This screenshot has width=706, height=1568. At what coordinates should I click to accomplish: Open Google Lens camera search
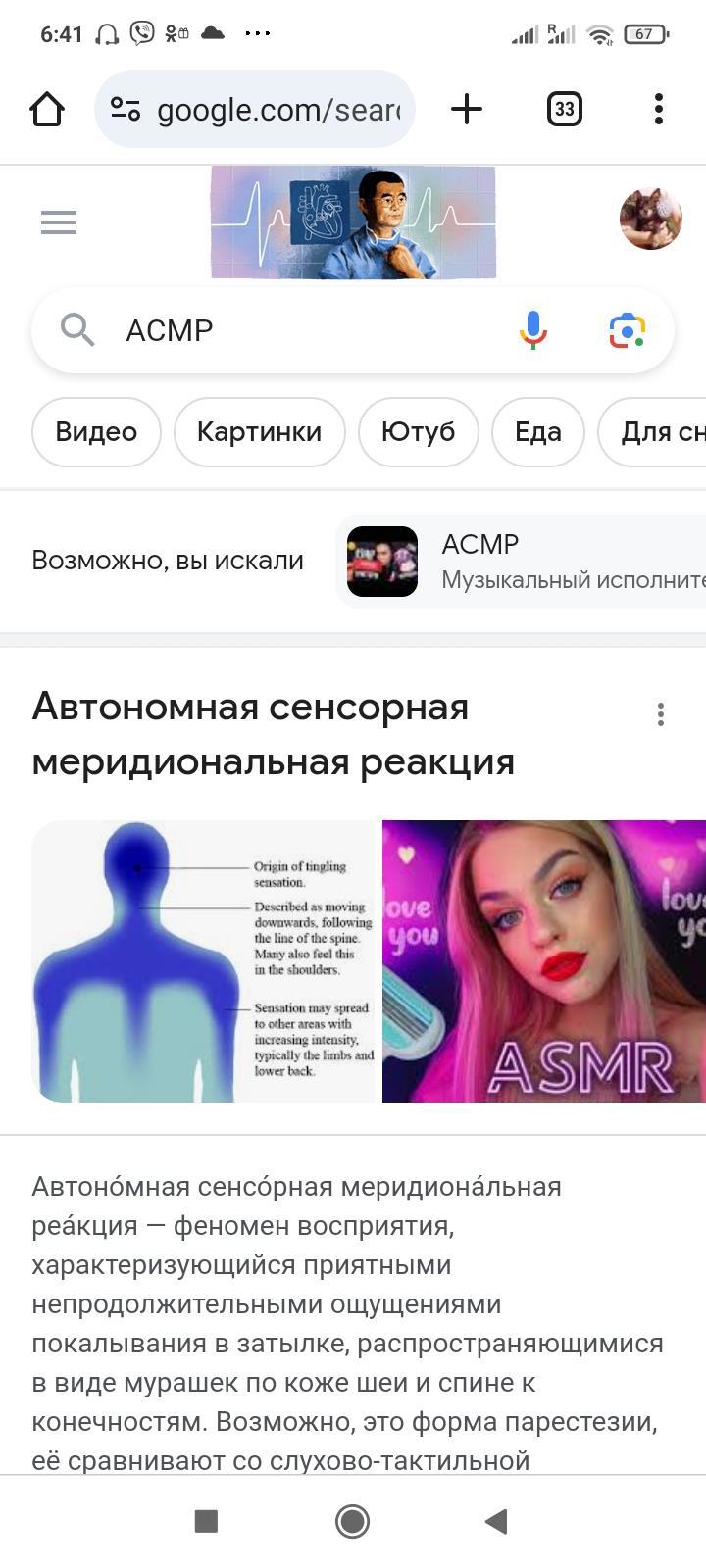pos(628,330)
